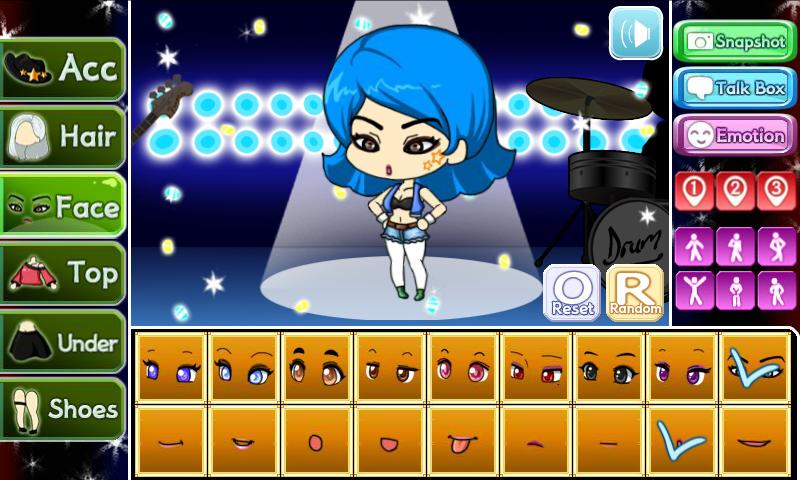Open the Talk Box
800x480 pixels.
point(734,88)
